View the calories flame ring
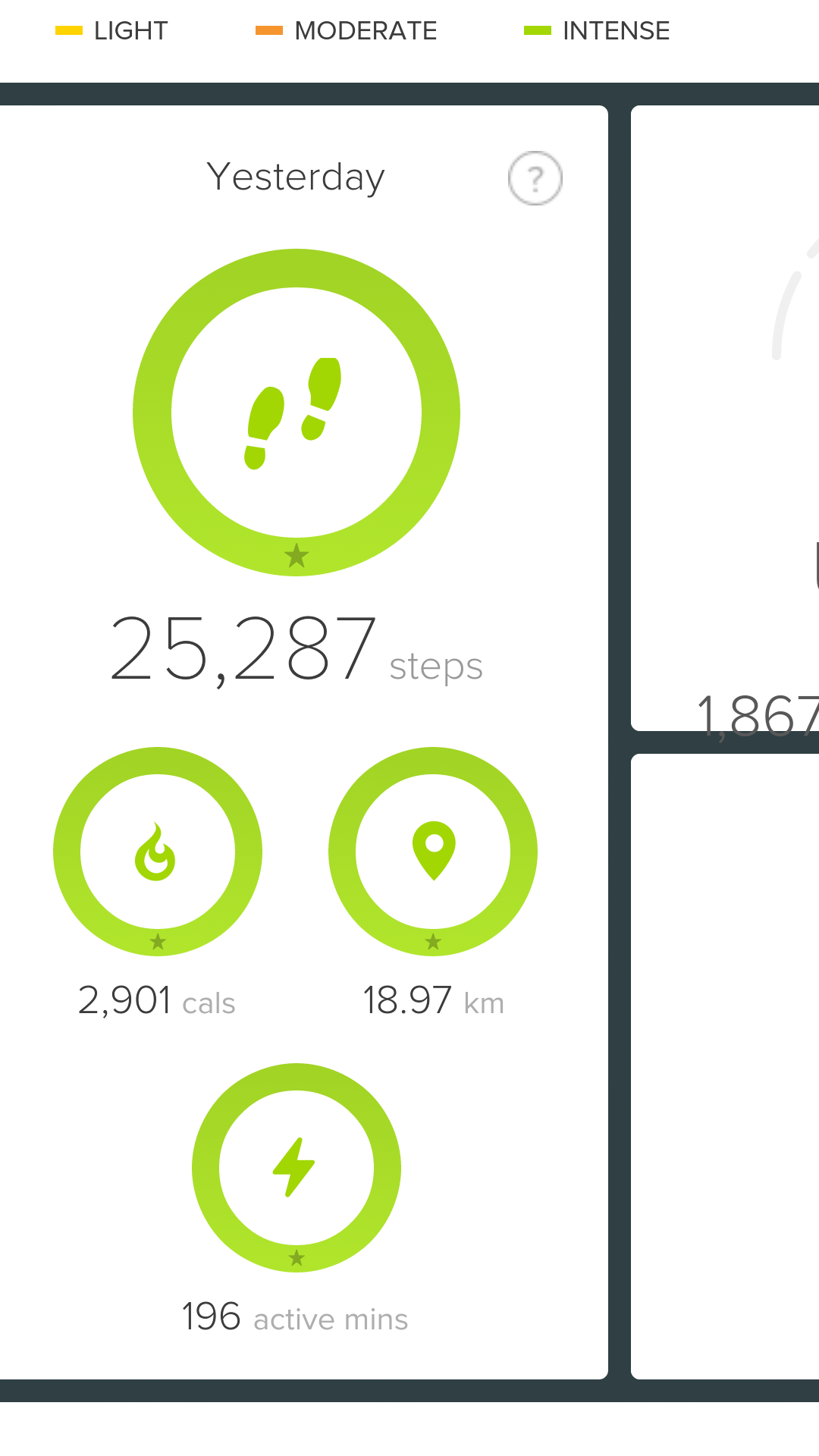819x1456 pixels. click(158, 852)
